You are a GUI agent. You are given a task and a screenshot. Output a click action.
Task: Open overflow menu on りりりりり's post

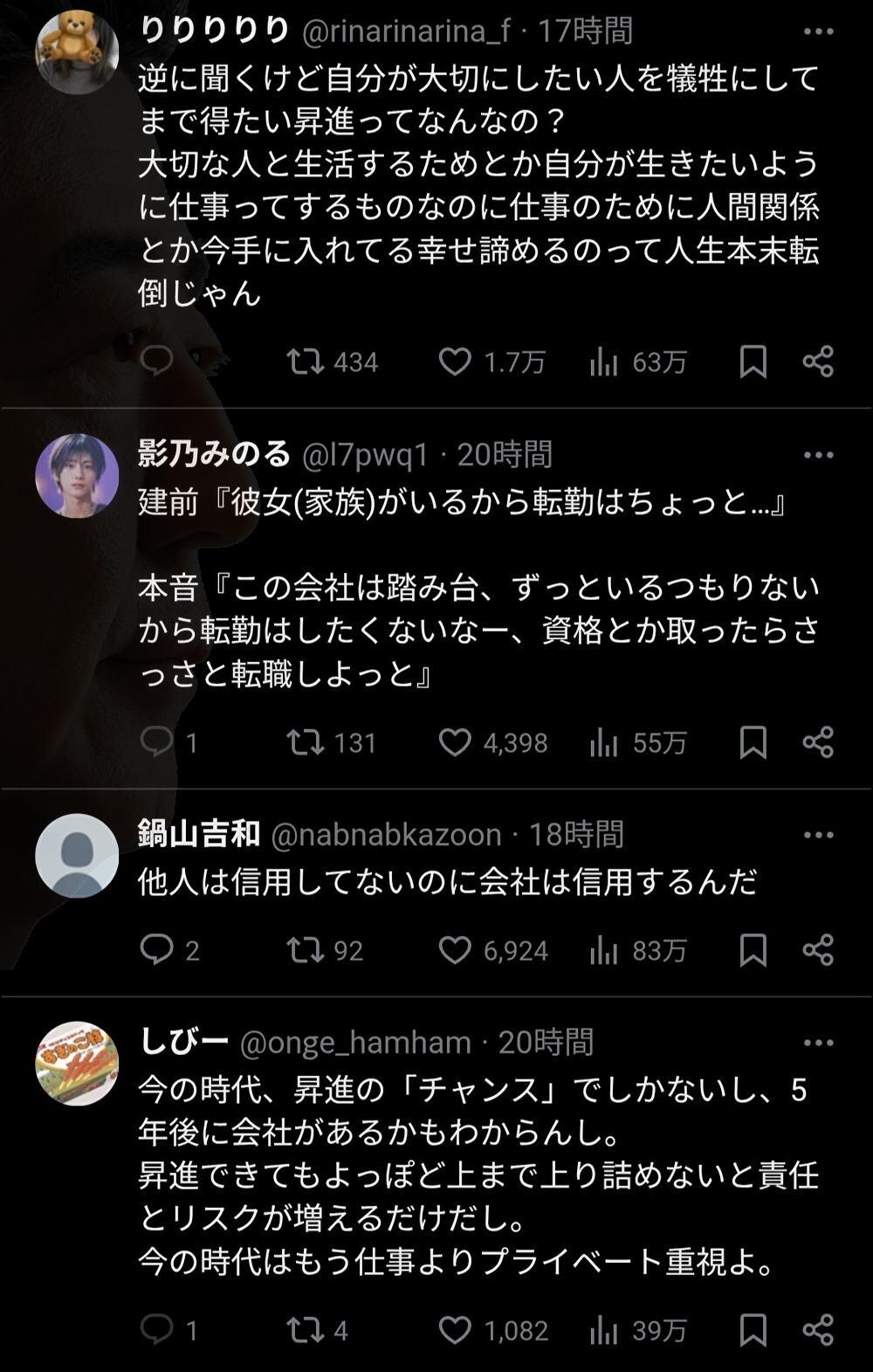coord(818,32)
